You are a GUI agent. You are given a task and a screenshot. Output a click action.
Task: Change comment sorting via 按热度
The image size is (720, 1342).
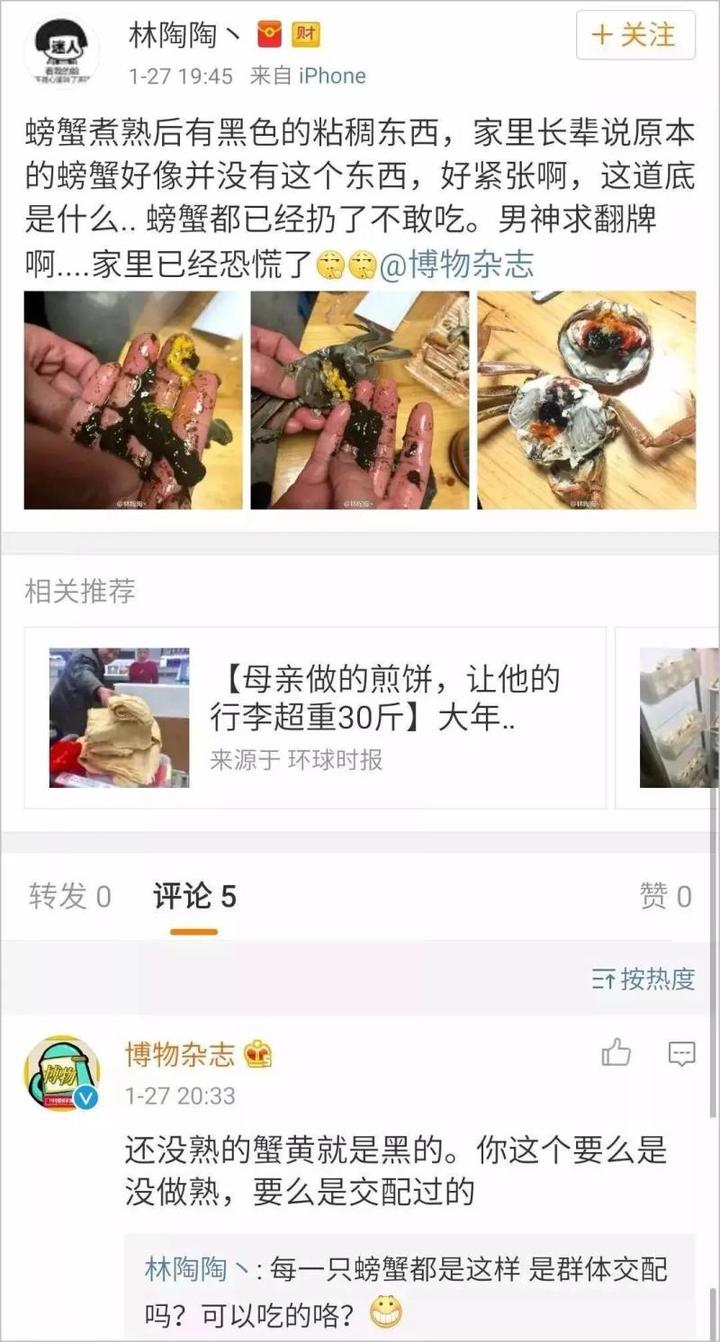point(643,979)
